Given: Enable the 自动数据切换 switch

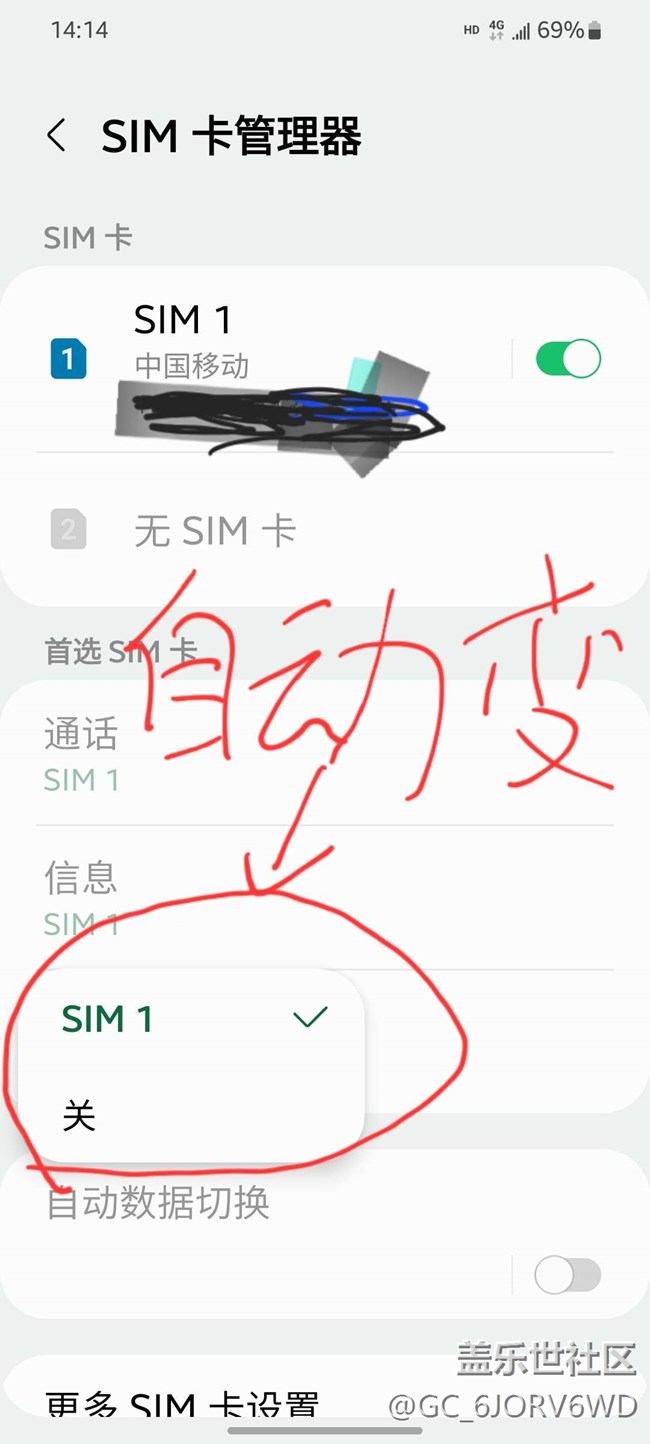Looking at the screenshot, I should click(x=567, y=1275).
